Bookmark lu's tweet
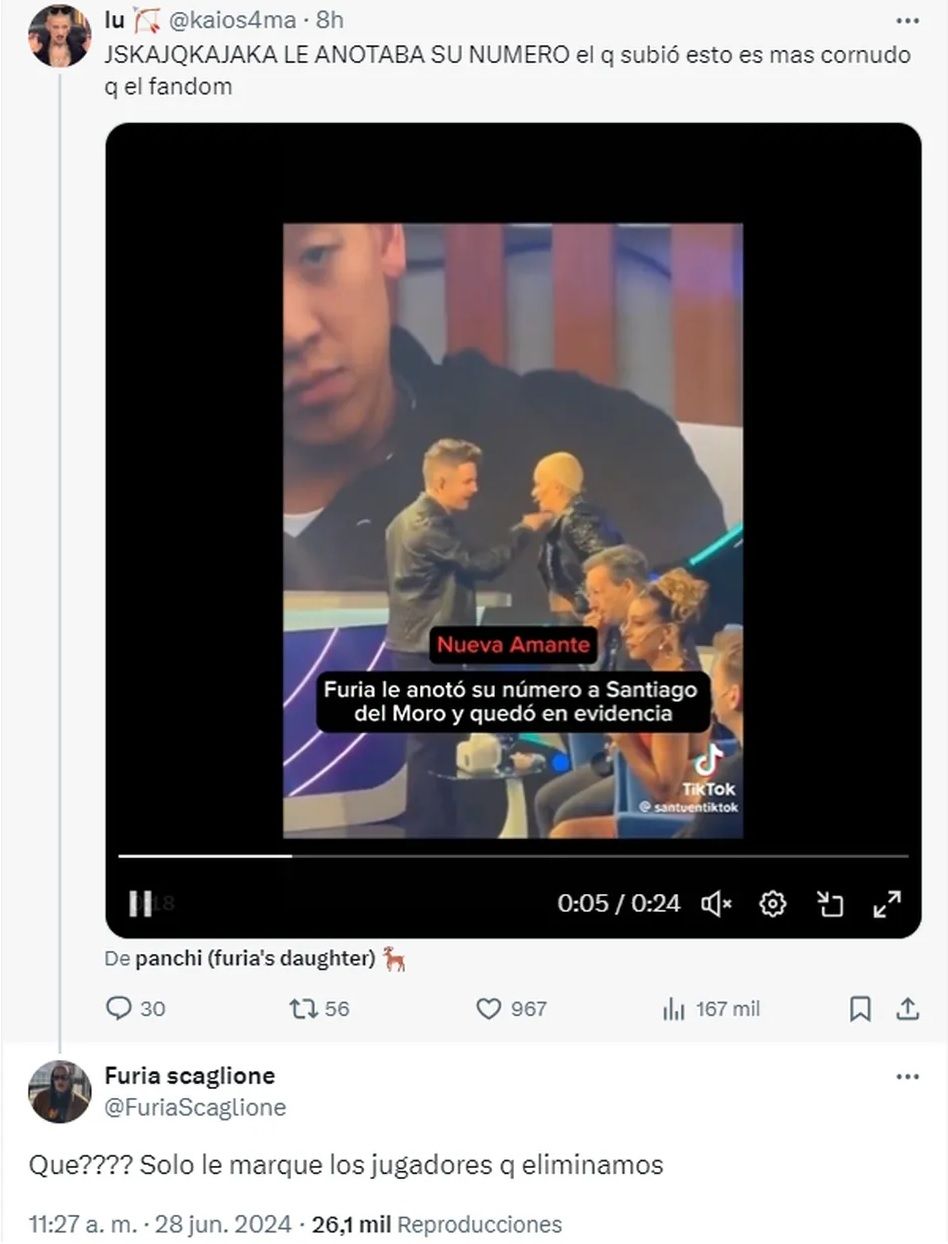Image resolution: width=948 pixels, height=1244 pixels. pyautogui.click(x=859, y=1009)
